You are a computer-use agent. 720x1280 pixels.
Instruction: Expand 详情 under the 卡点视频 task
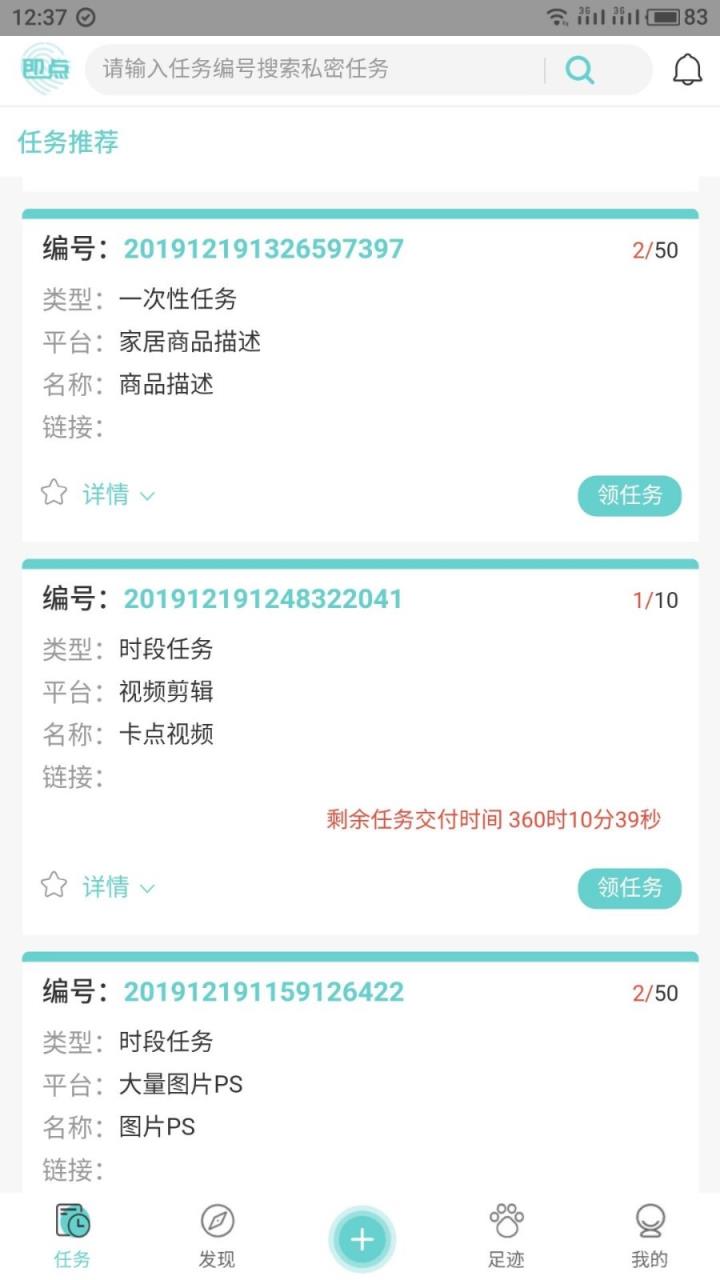point(106,887)
